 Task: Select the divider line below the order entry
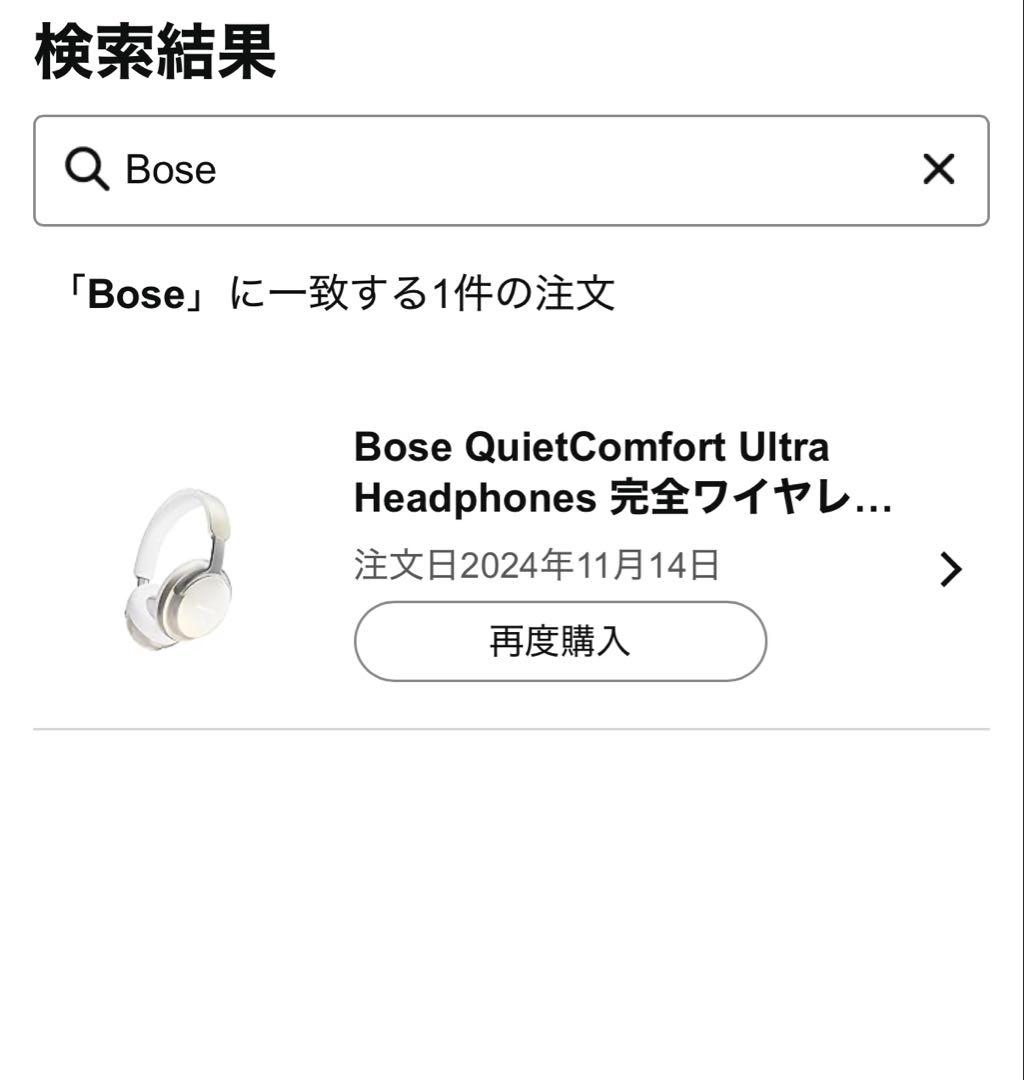(512, 728)
